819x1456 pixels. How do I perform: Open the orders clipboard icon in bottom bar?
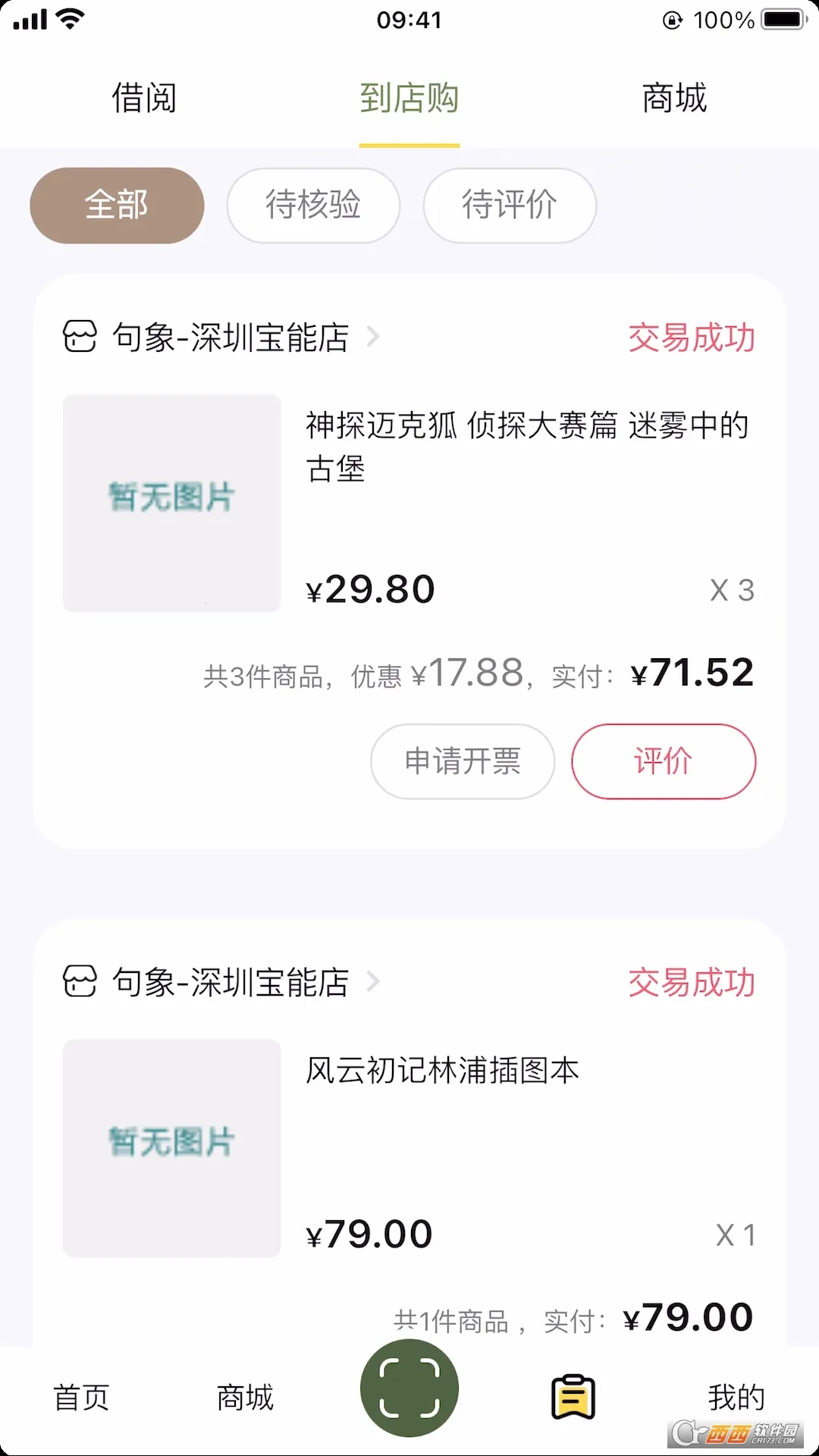[573, 1395]
